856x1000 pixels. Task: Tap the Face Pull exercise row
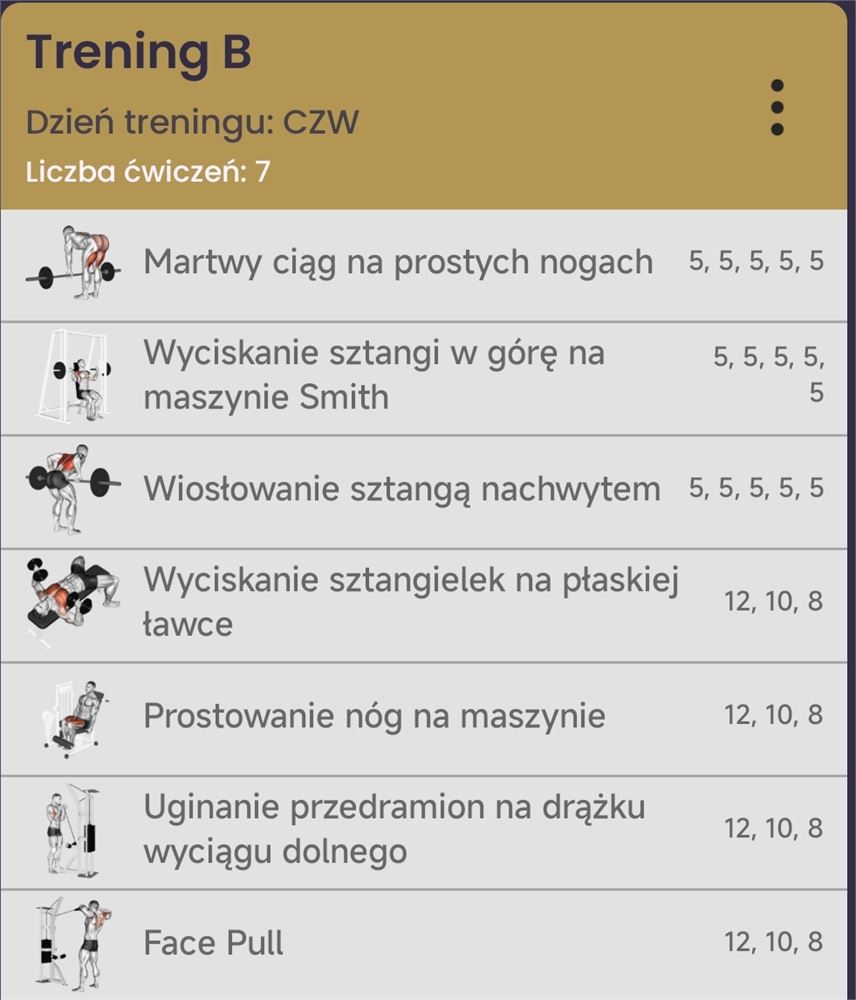pos(214,943)
